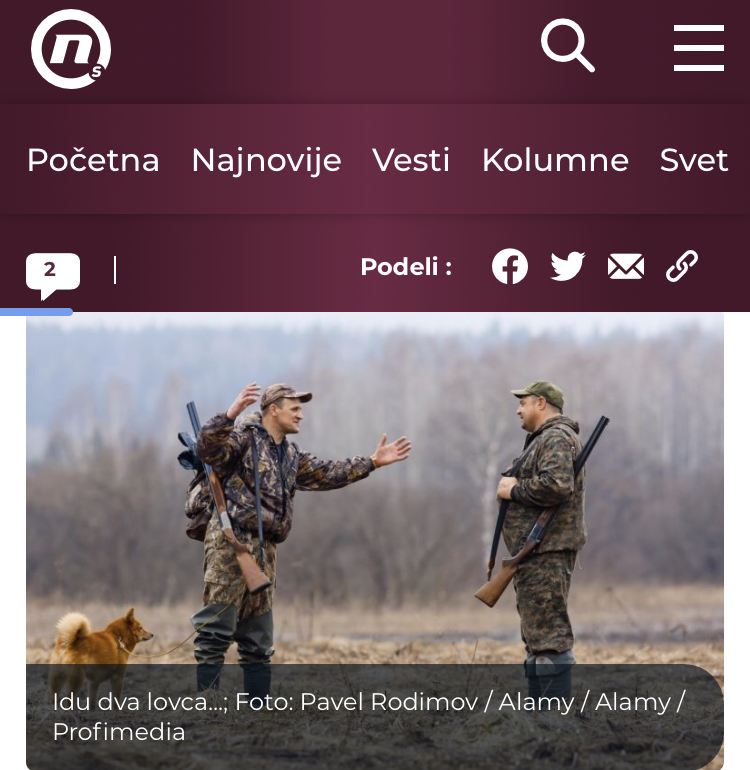
Task: Open the hamburger menu
Action: (698, 48)
